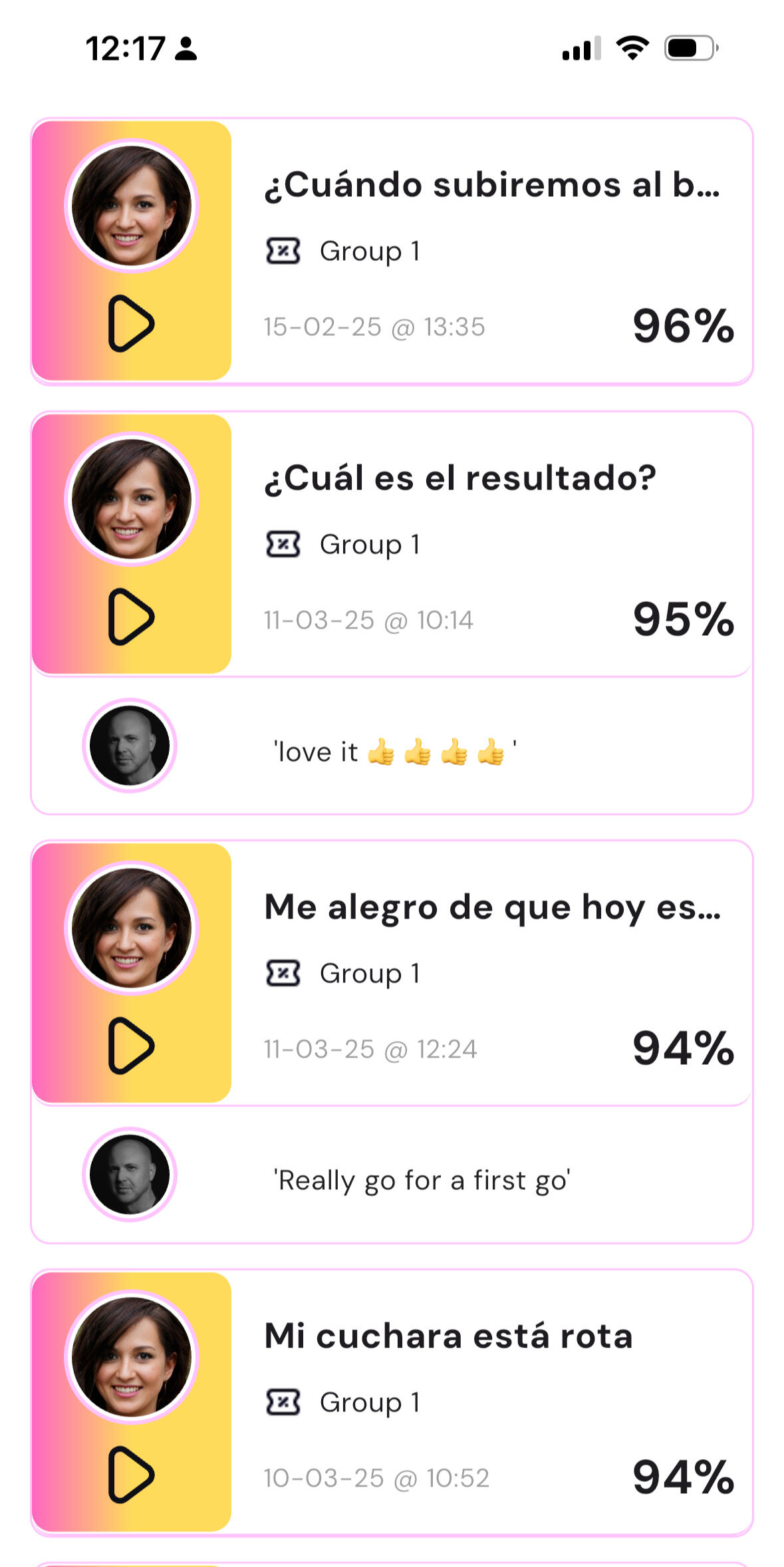Play the '¿Cuándo subiremos al b...' recording

point(131,324)
